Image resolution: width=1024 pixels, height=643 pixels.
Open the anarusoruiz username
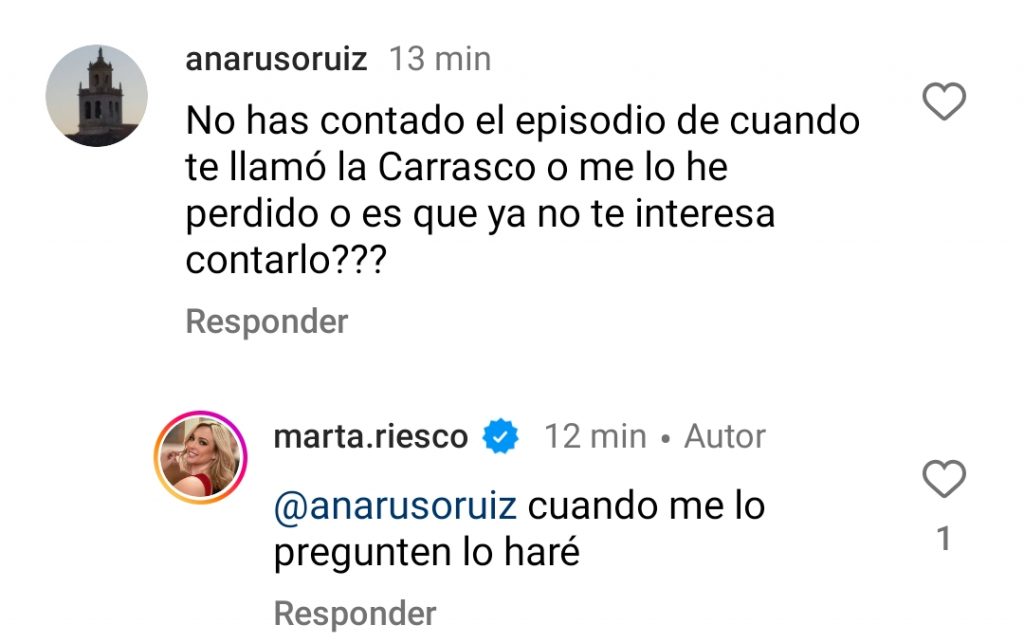pos(277,59)
